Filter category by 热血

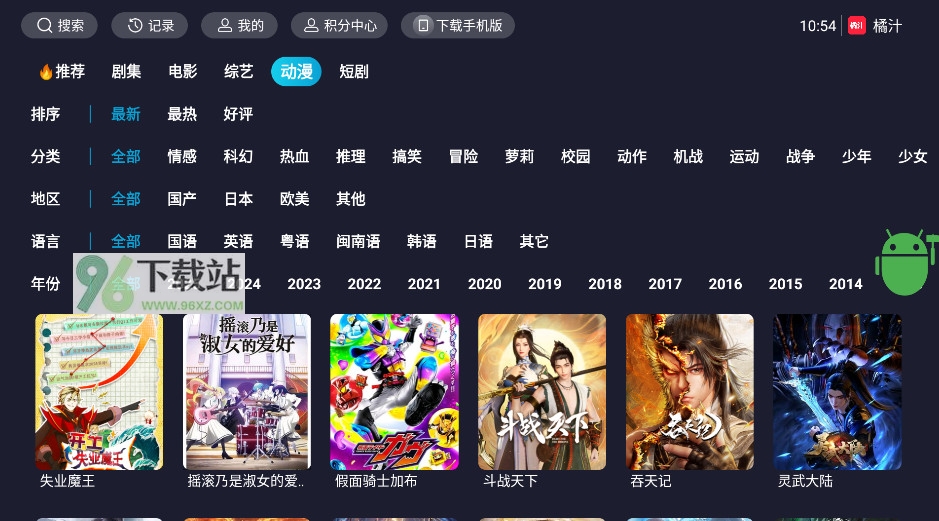click(x=294, y=156)
